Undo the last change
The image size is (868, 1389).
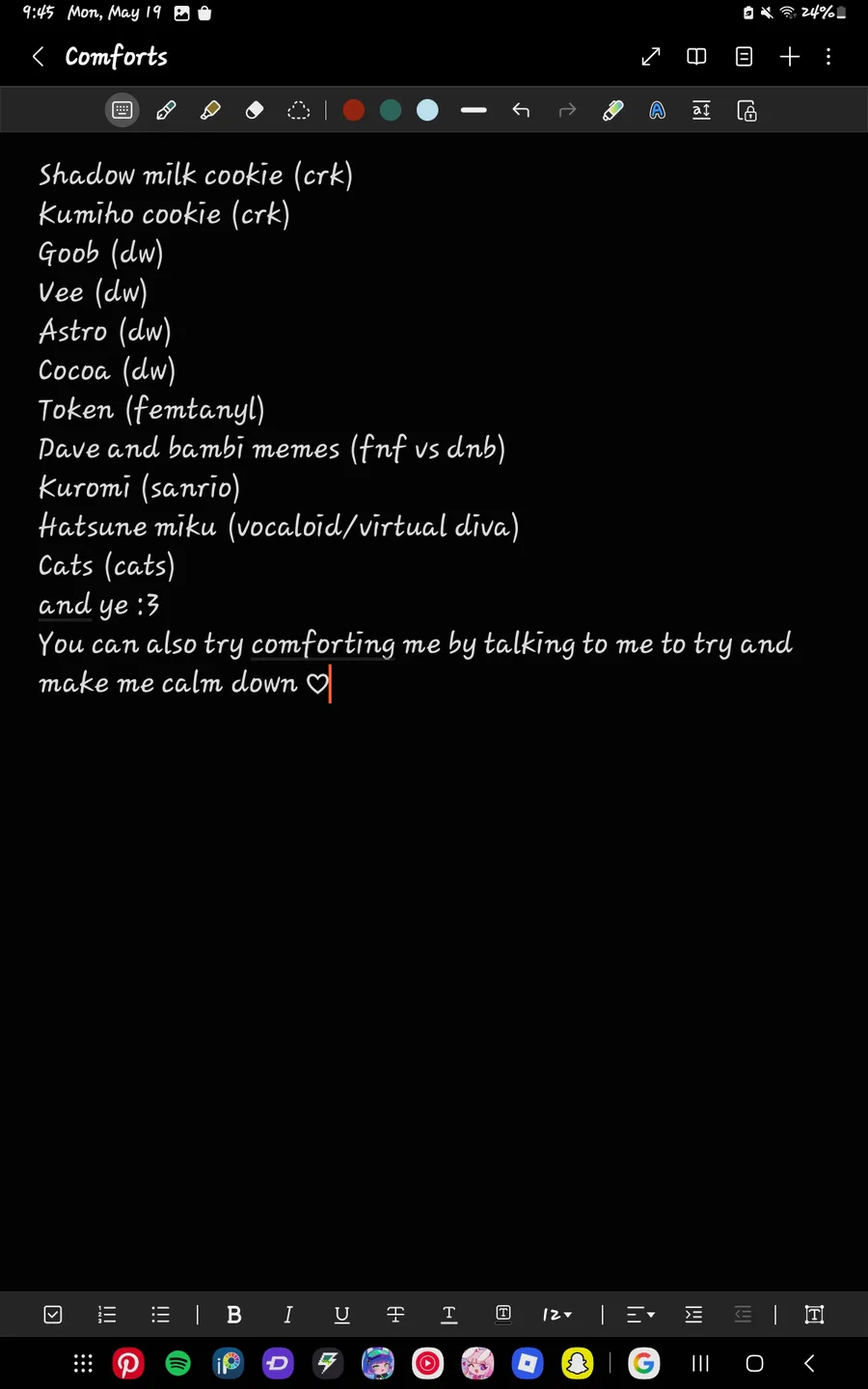pyautogui.click(x=521, y=110)
